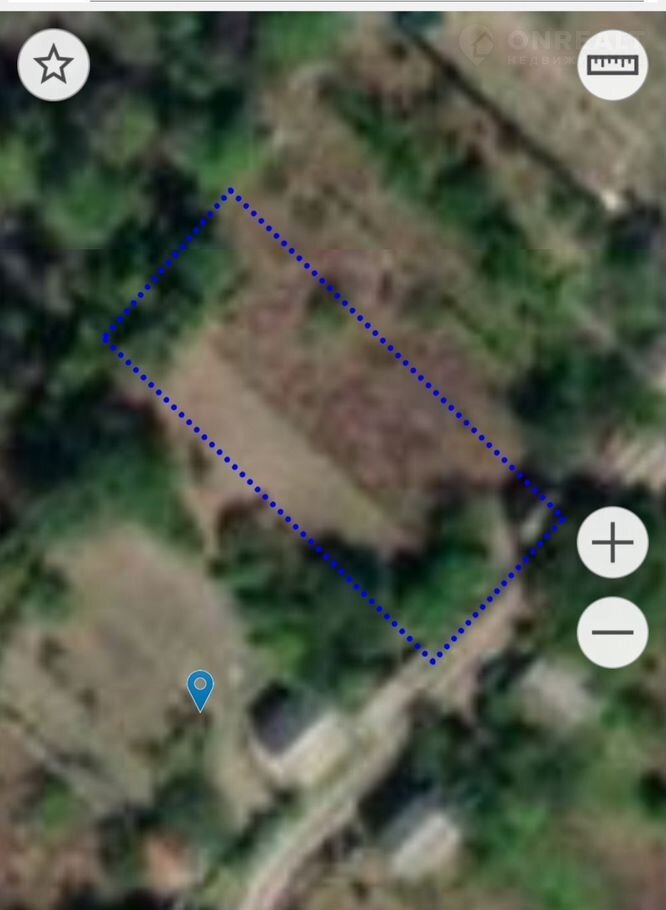Zoom out of the map

click(612, 632)
